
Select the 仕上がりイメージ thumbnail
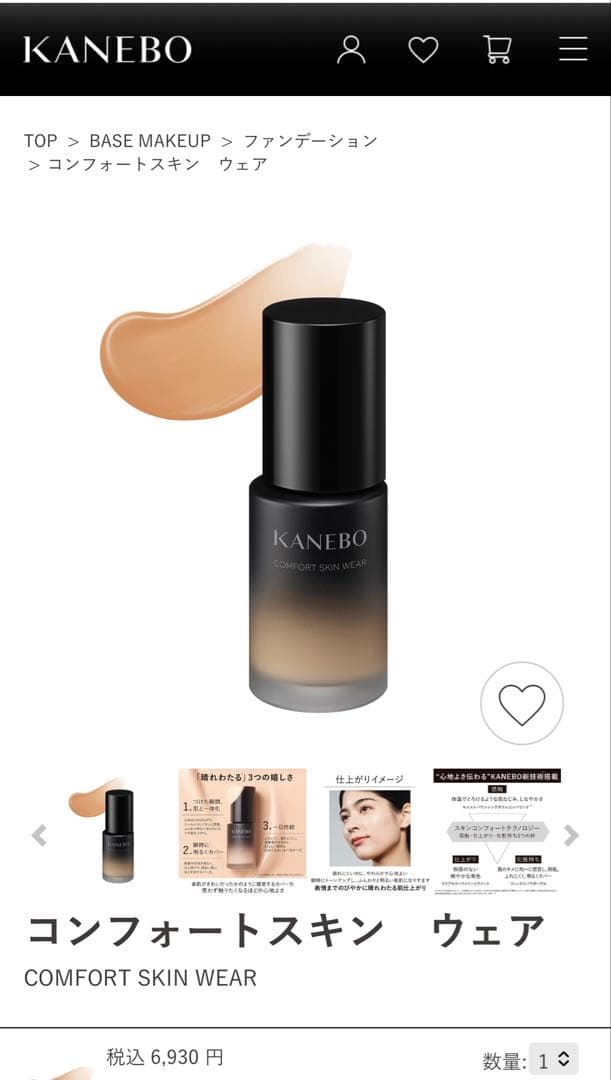(x=370, y=830)
